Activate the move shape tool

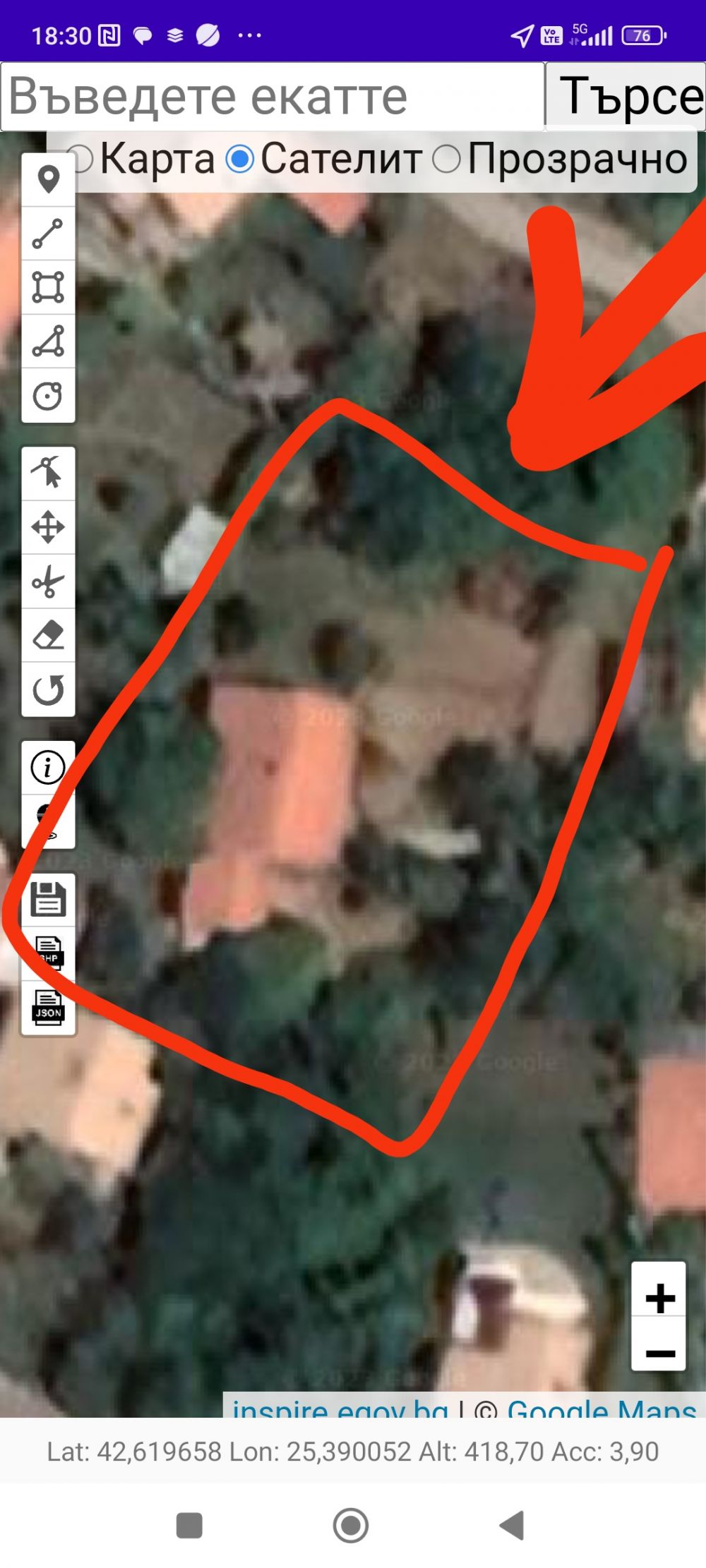pos(48,527)
